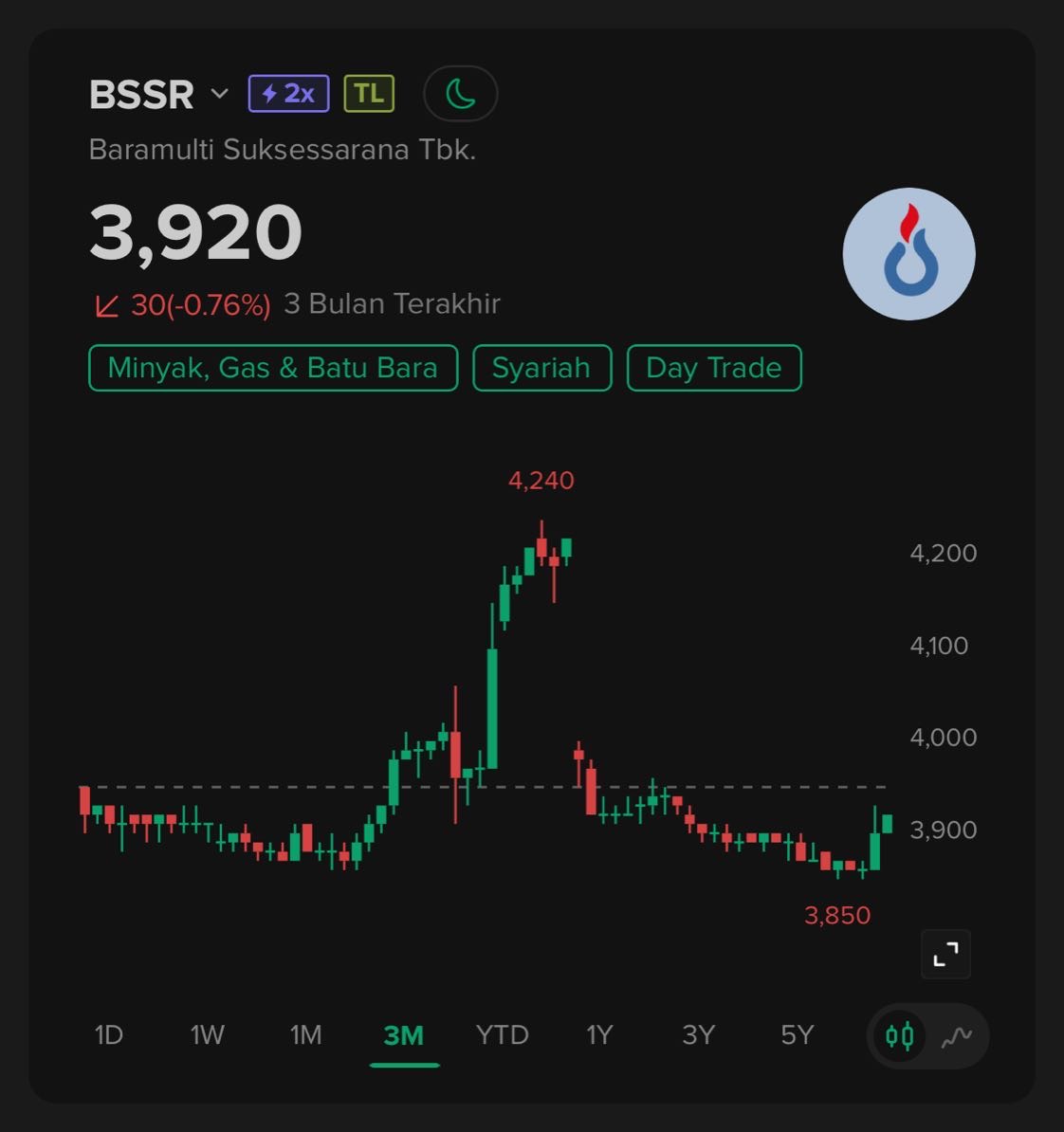Select the 1M chart range
The height and width of the screenshot is (1132, 1064).
(x=305, y=1034)
